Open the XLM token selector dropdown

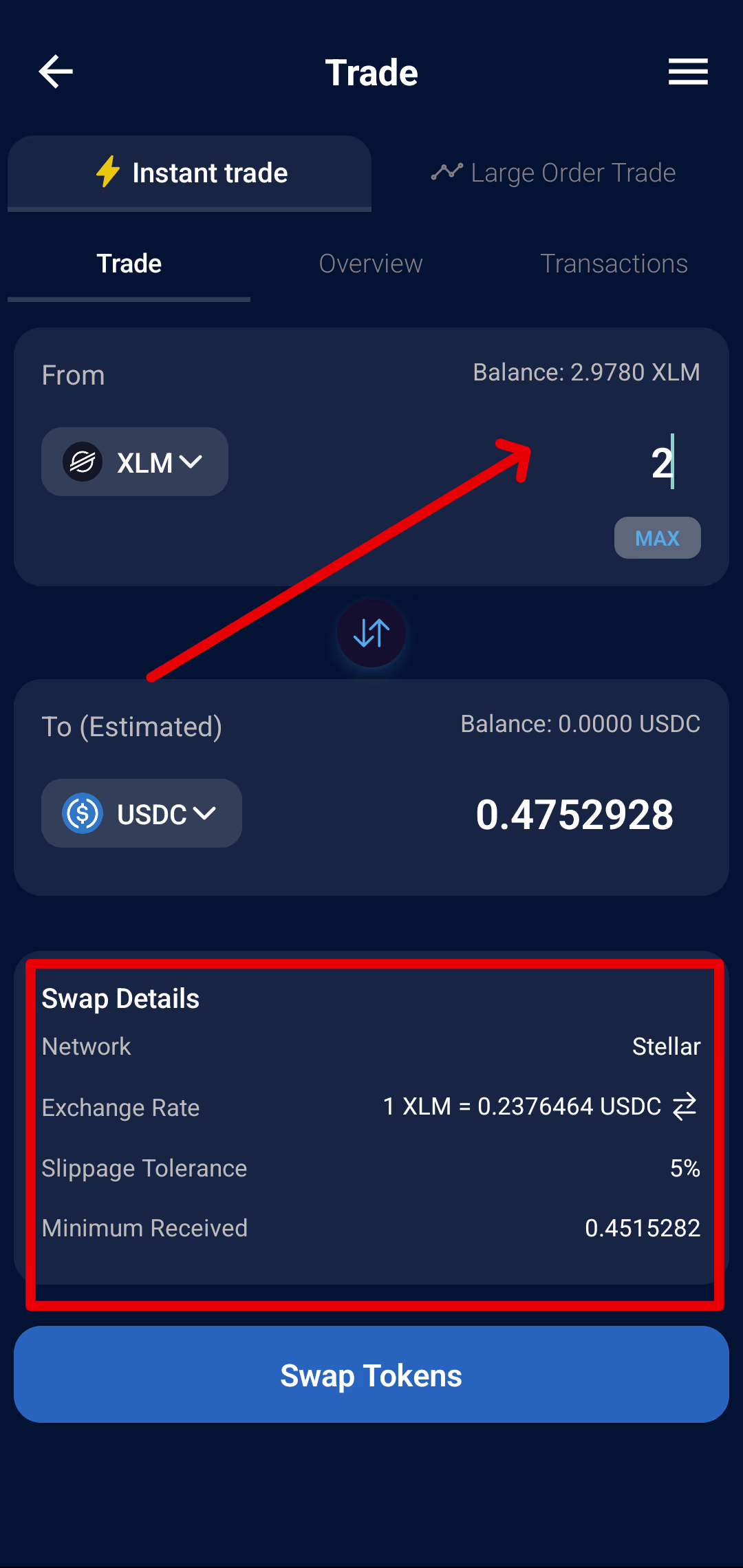pyautogui.click(x=134, y=462)
